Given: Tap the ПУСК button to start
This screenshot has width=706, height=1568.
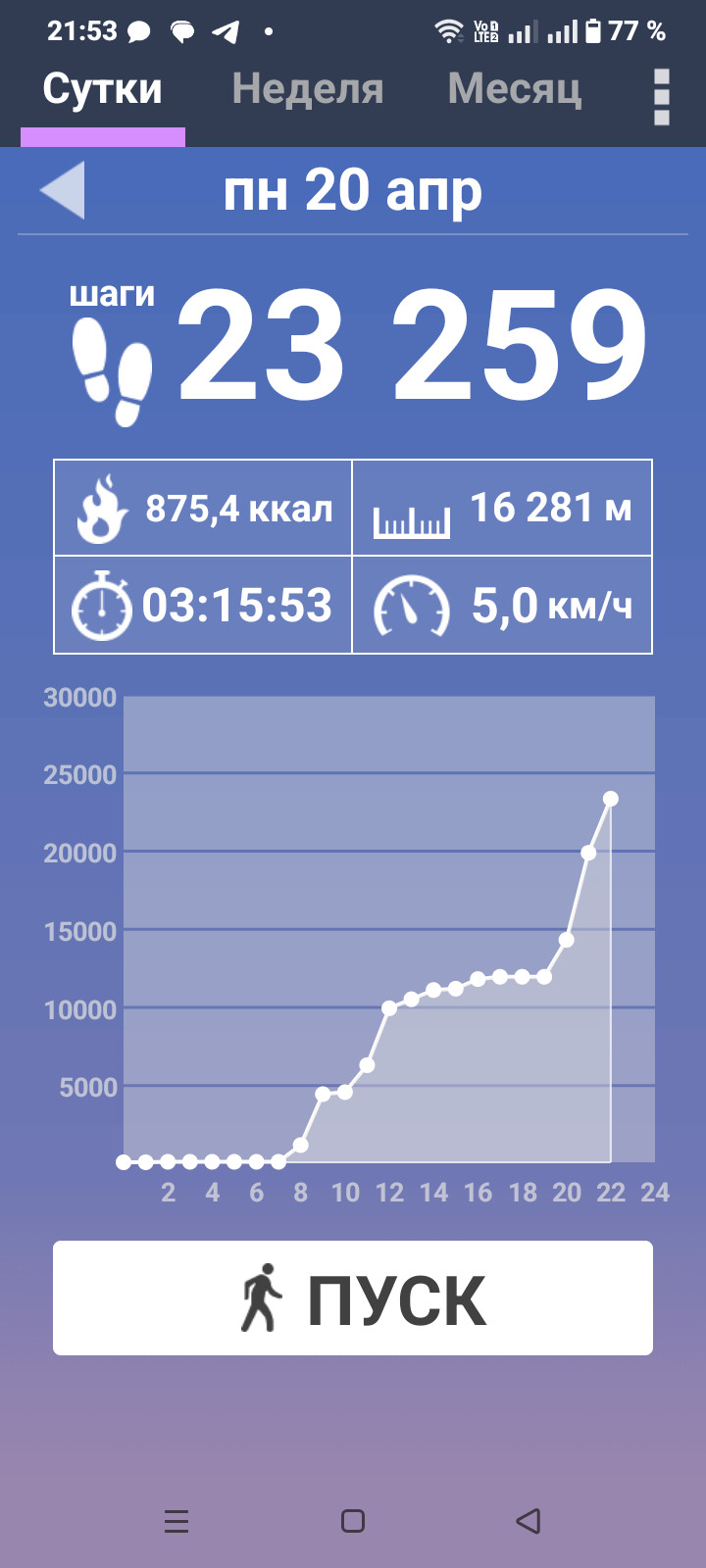Looking at the screenshot, I should pos(353,1298).
